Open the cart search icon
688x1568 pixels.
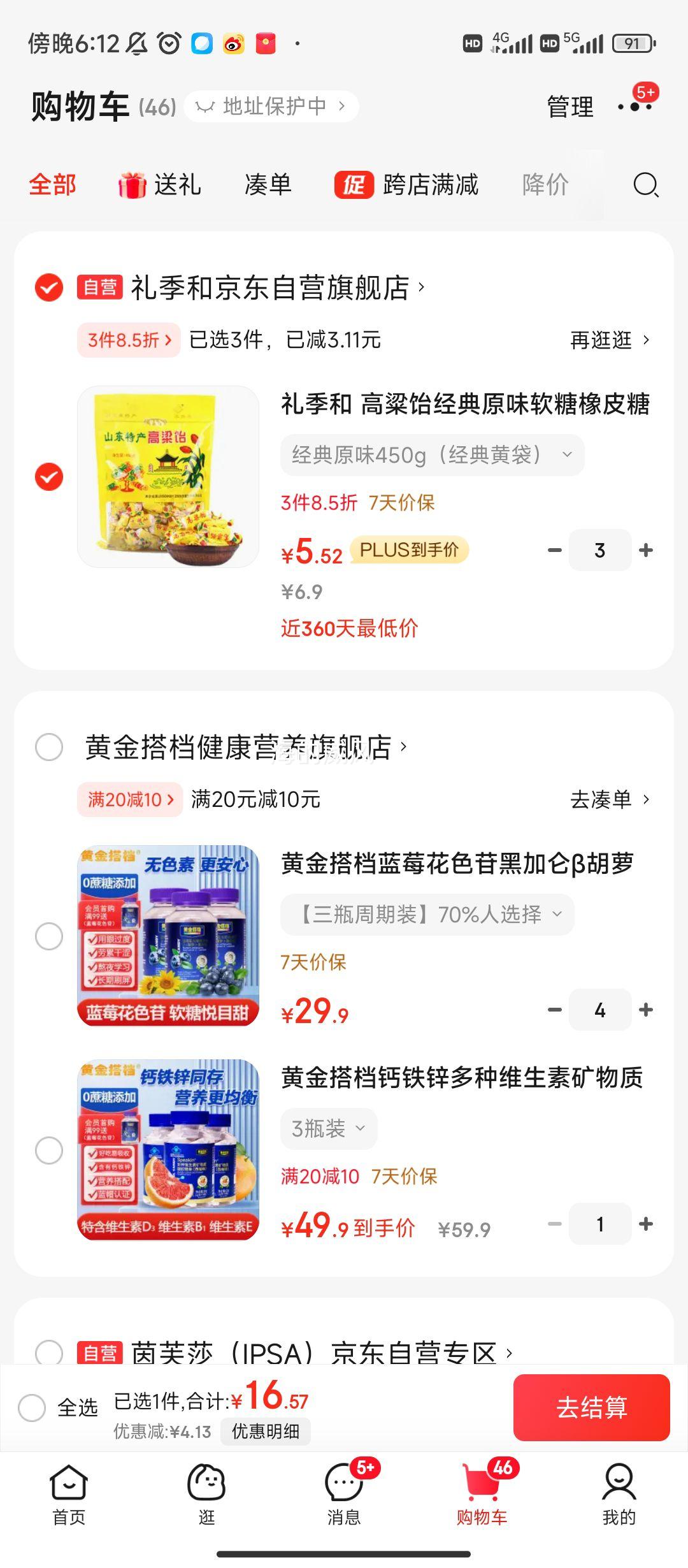[645, 185]
